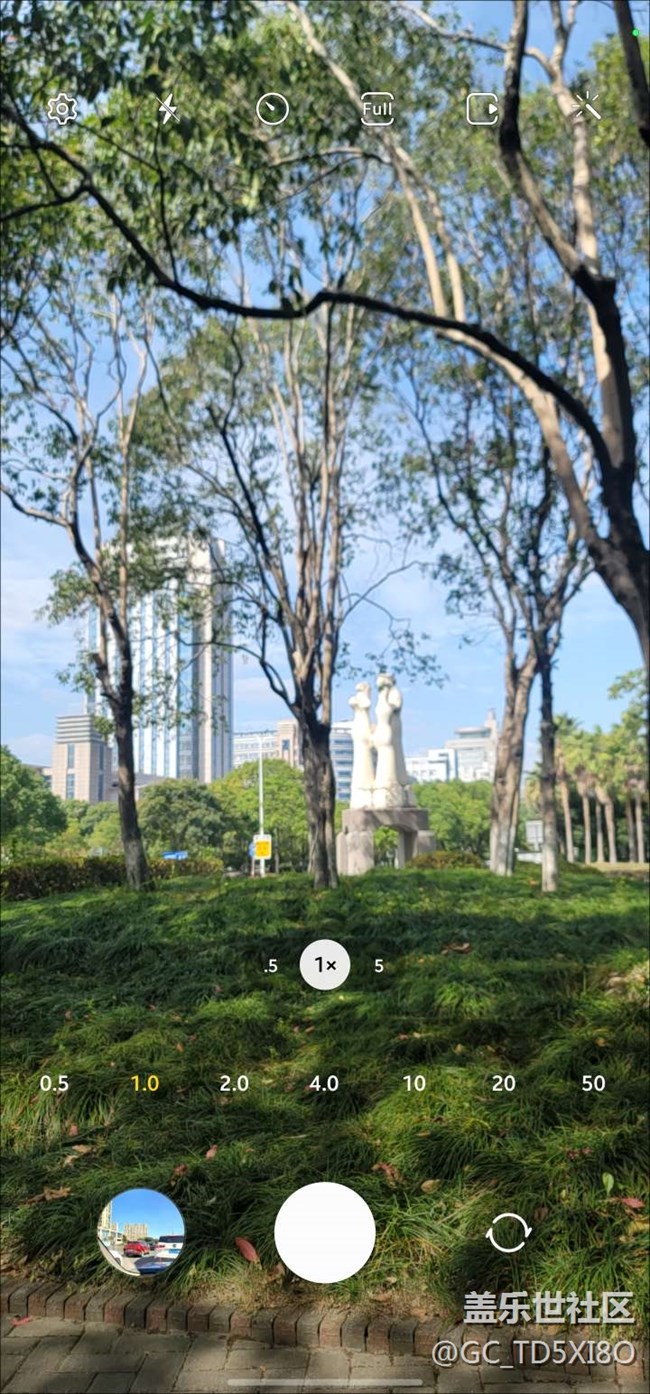
Task: Toggle motion photo icon
Action: point(482,109)
